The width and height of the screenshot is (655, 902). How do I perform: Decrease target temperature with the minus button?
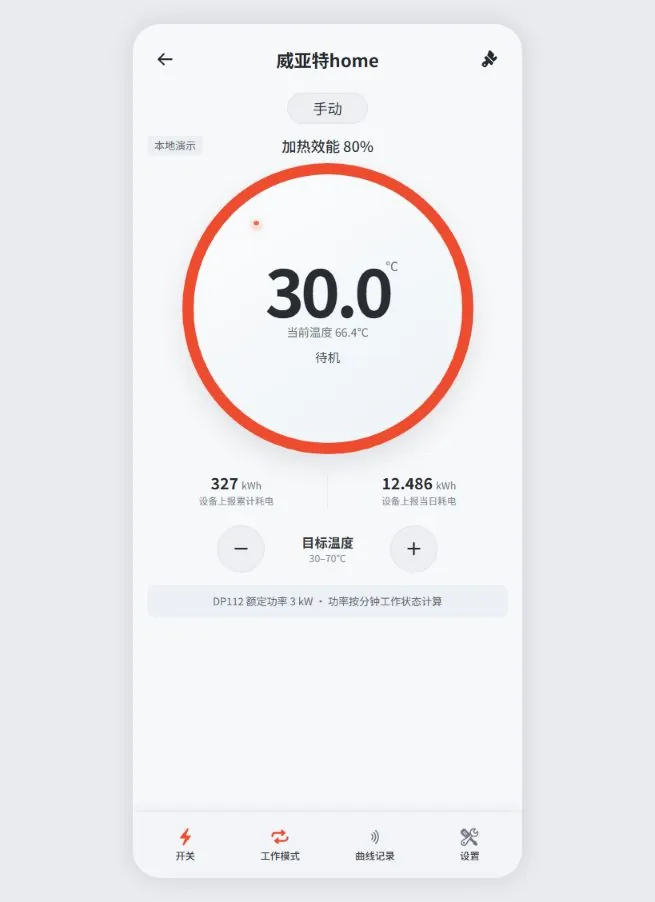[241, 549]
